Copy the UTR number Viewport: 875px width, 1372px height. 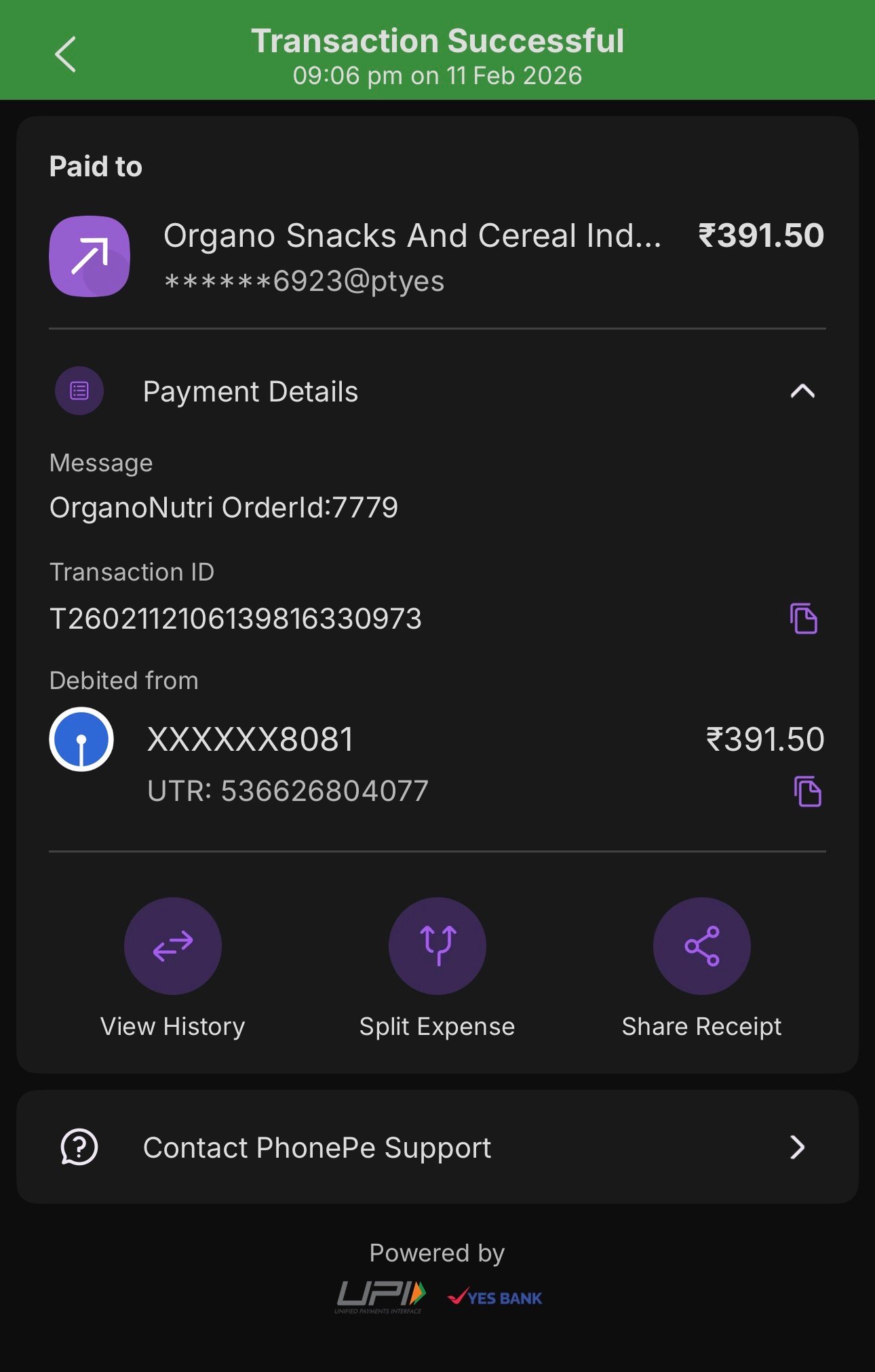(807, 791)
